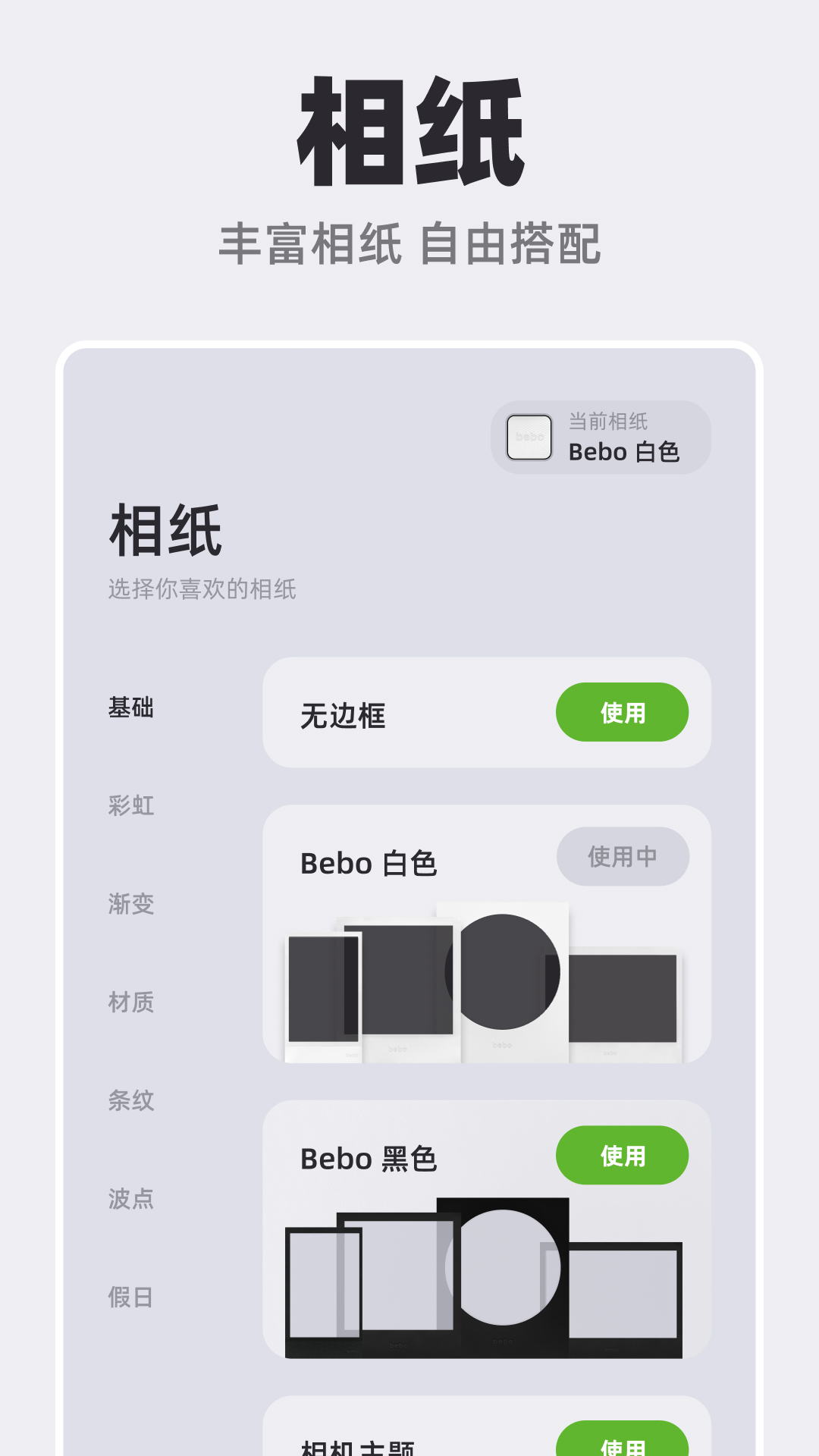This screenshot has height=1456, width=819.
Task: Switch to the 基础 category tab
Action: tap(132, 708)
